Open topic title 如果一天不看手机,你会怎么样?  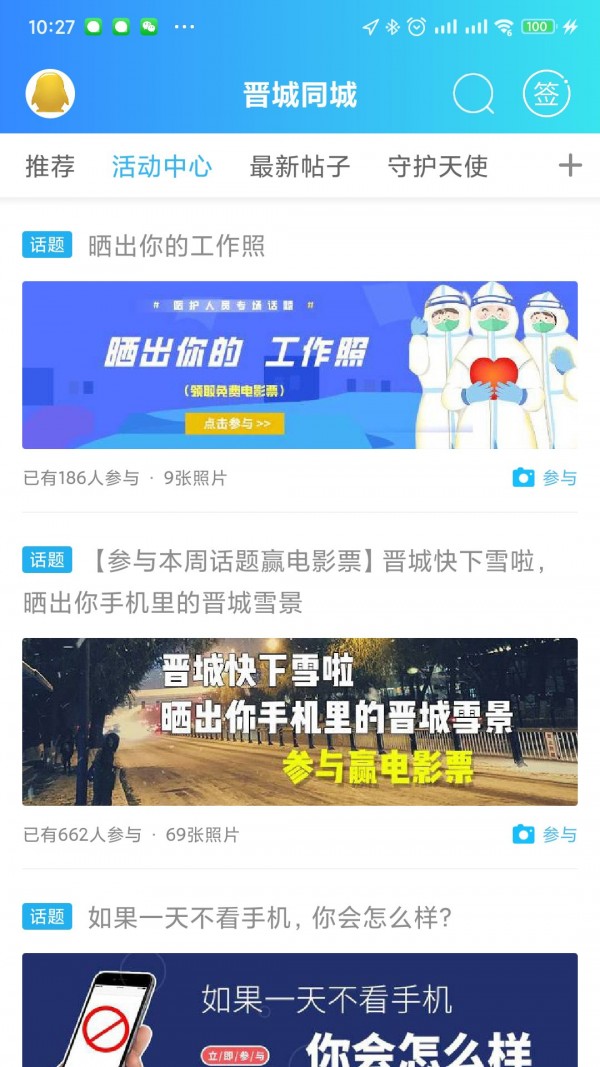(x=270, y=917)
